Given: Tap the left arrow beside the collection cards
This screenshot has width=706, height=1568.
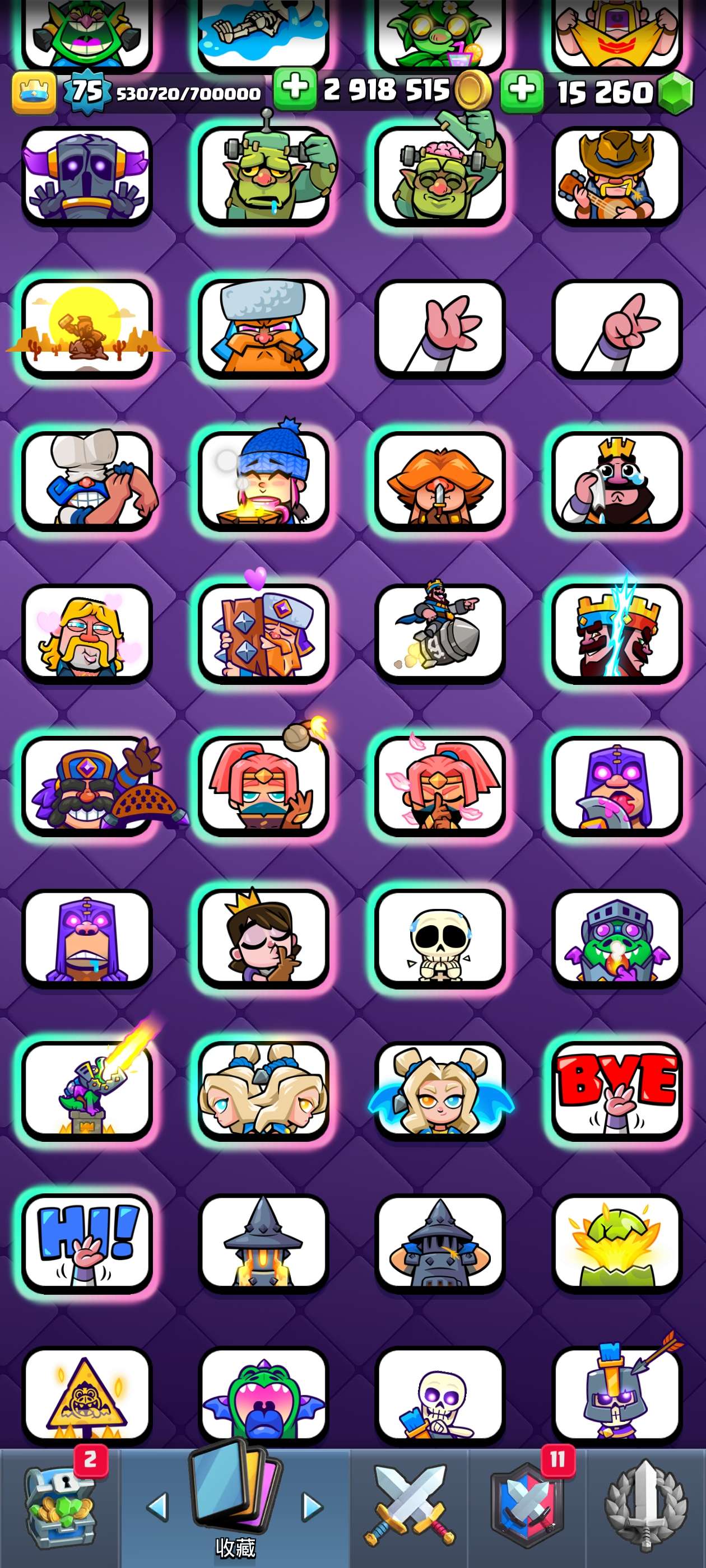Looking at the screenshot, I should click(158, 1507).
